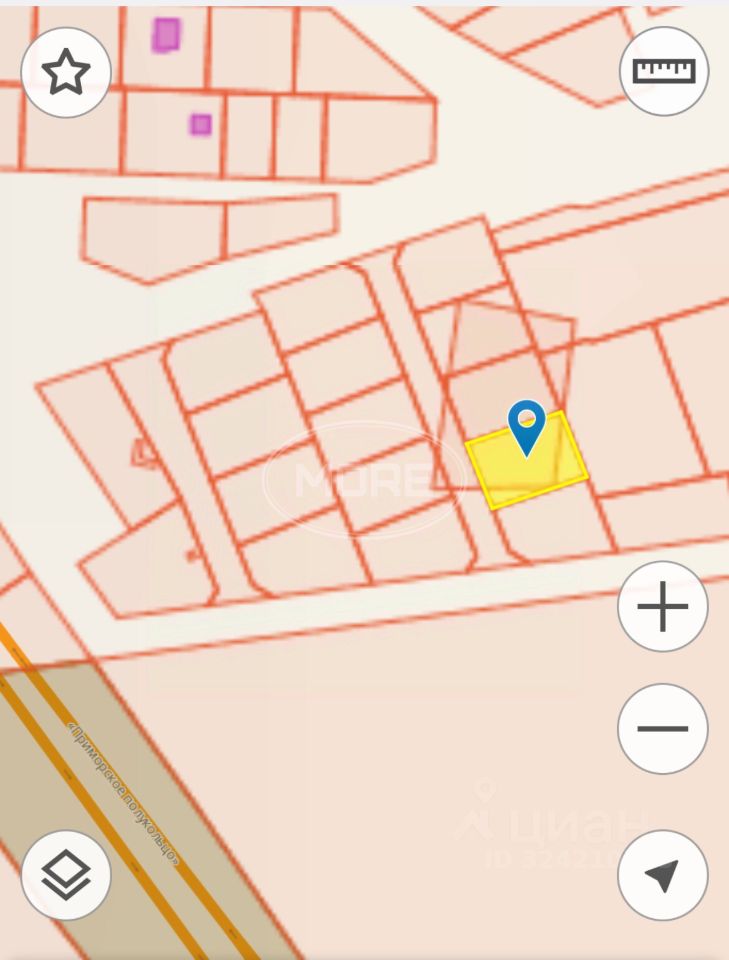Zoom in the map with plus button

click(x=663, y=607)
